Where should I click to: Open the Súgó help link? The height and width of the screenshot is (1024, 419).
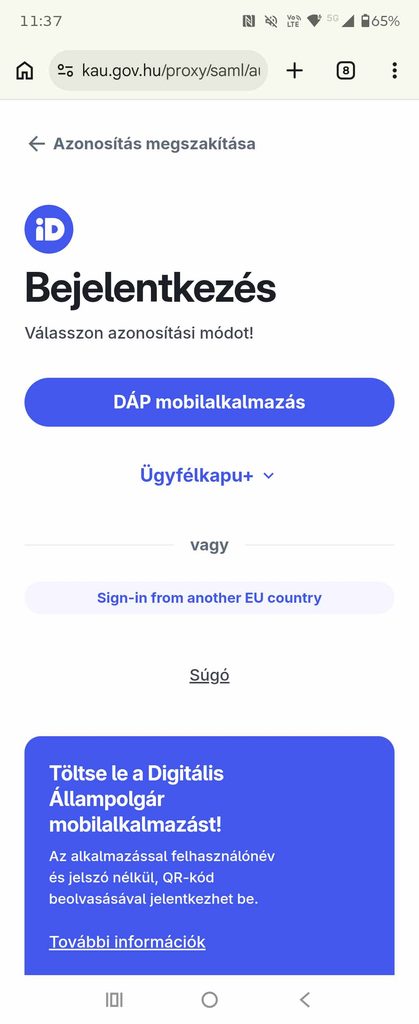tap(210, 675)
